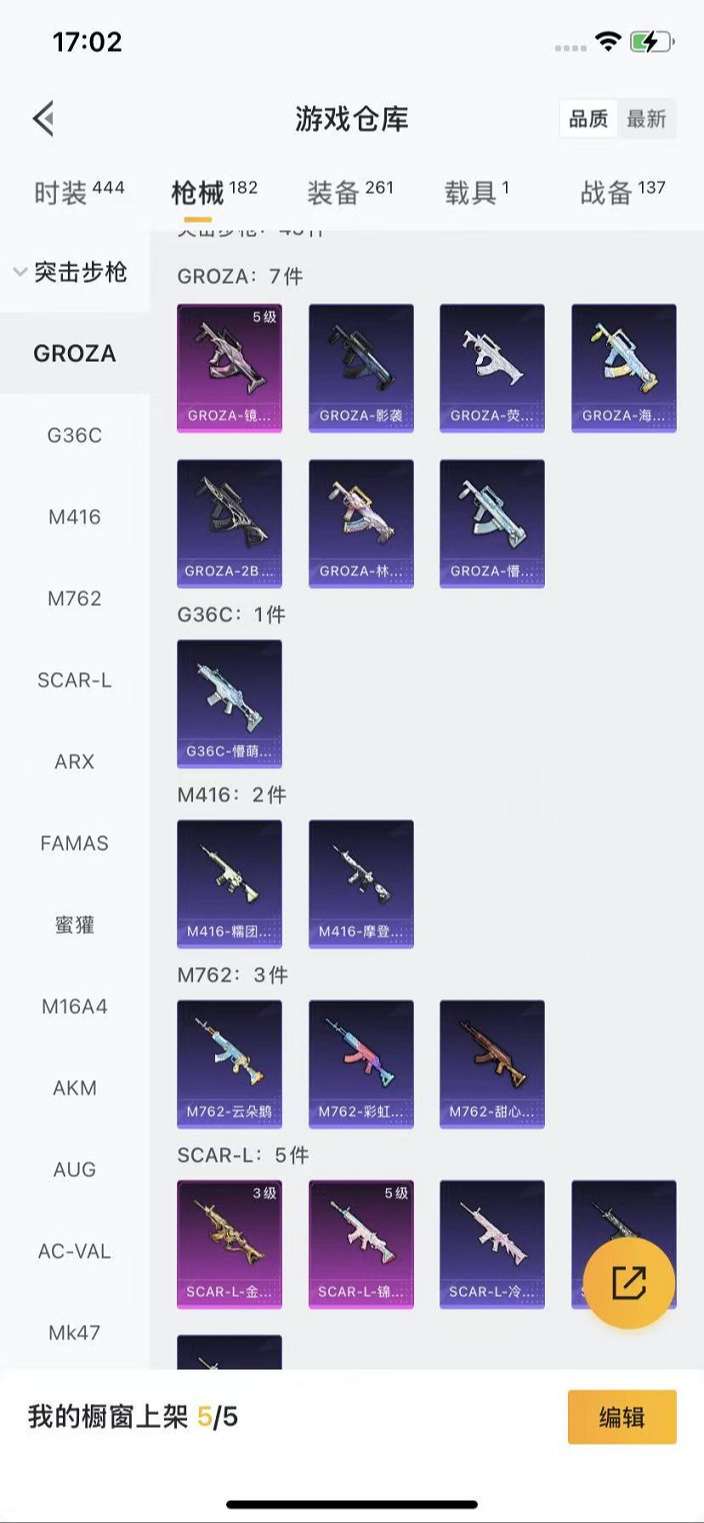Go back using the top-left arrow
The height and width of the screenshot is (1523, 704).
point(42,119)
